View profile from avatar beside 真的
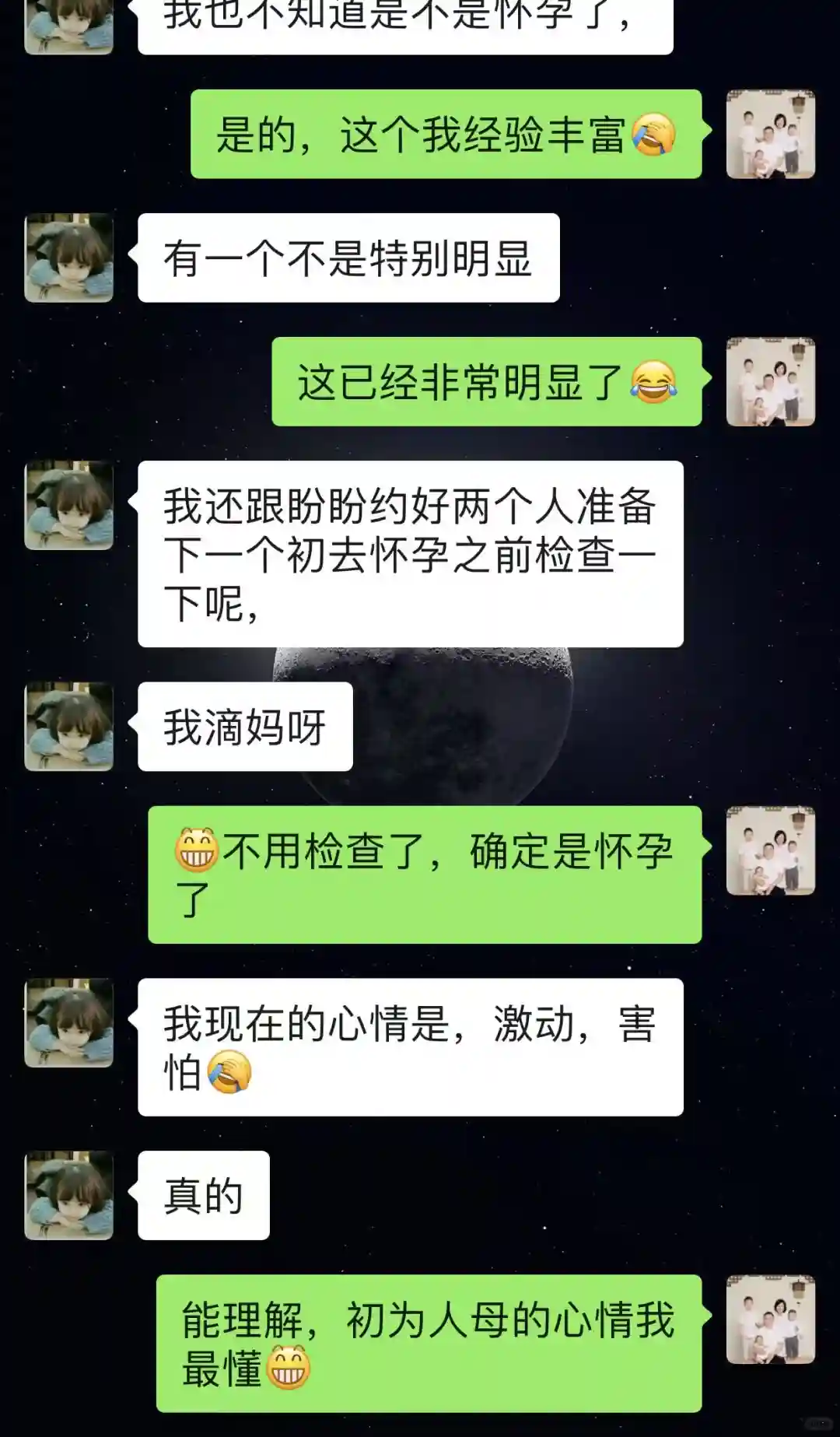The width and height of the screenshot is (840, 1437). 68,1195
